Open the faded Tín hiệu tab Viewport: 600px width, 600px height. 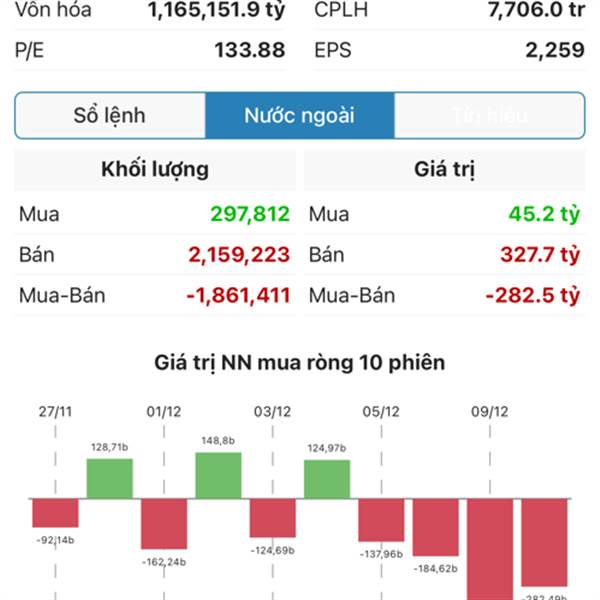tap(489, 115)
